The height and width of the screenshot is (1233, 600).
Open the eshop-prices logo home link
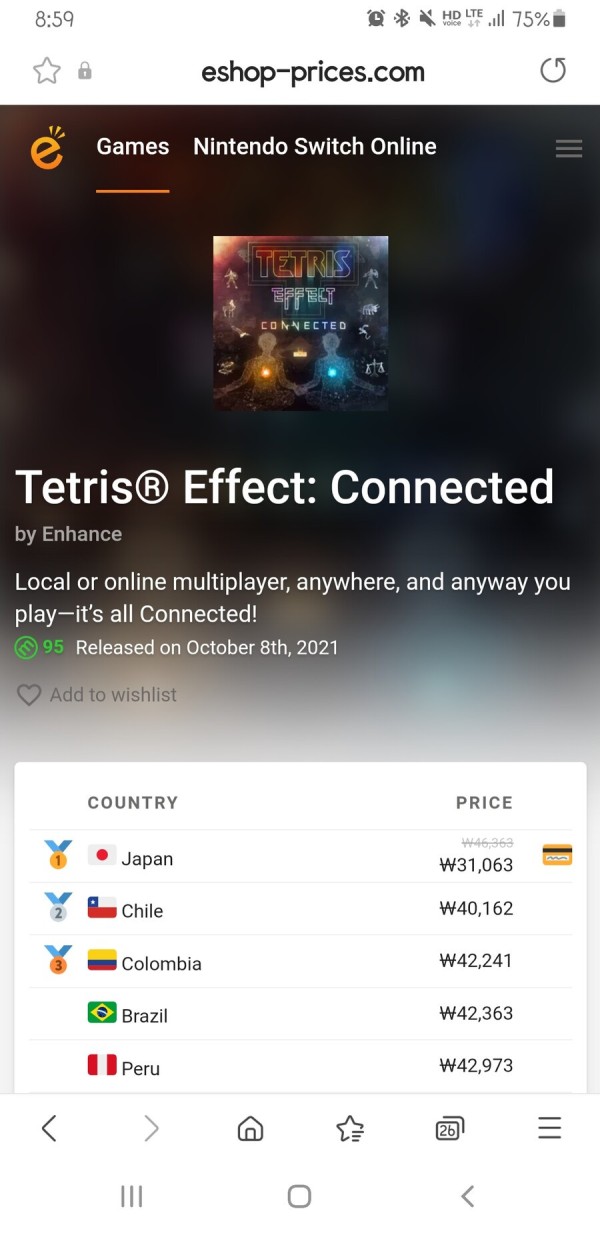(x=47, y=148)
